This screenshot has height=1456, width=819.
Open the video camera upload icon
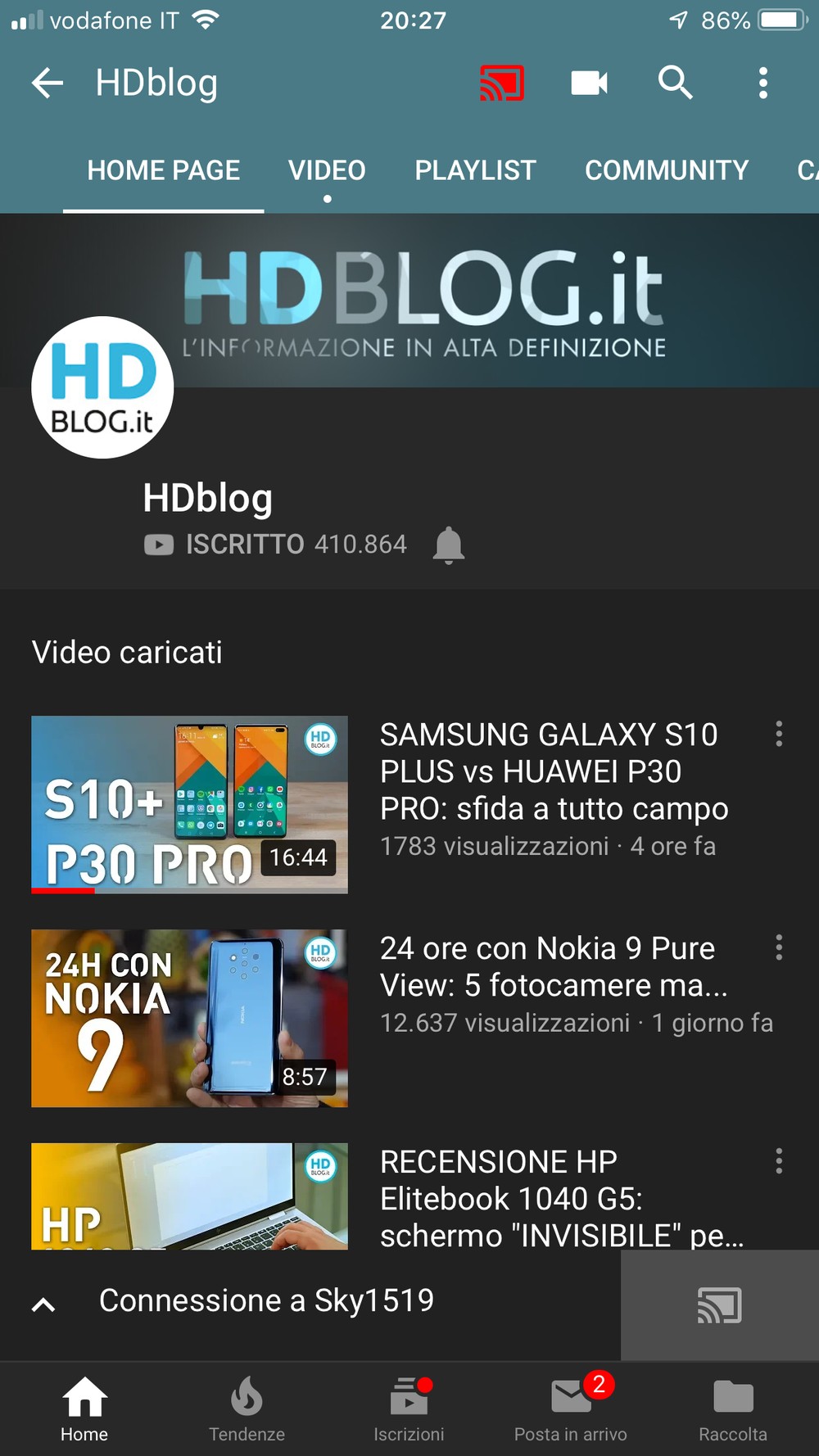589,83
